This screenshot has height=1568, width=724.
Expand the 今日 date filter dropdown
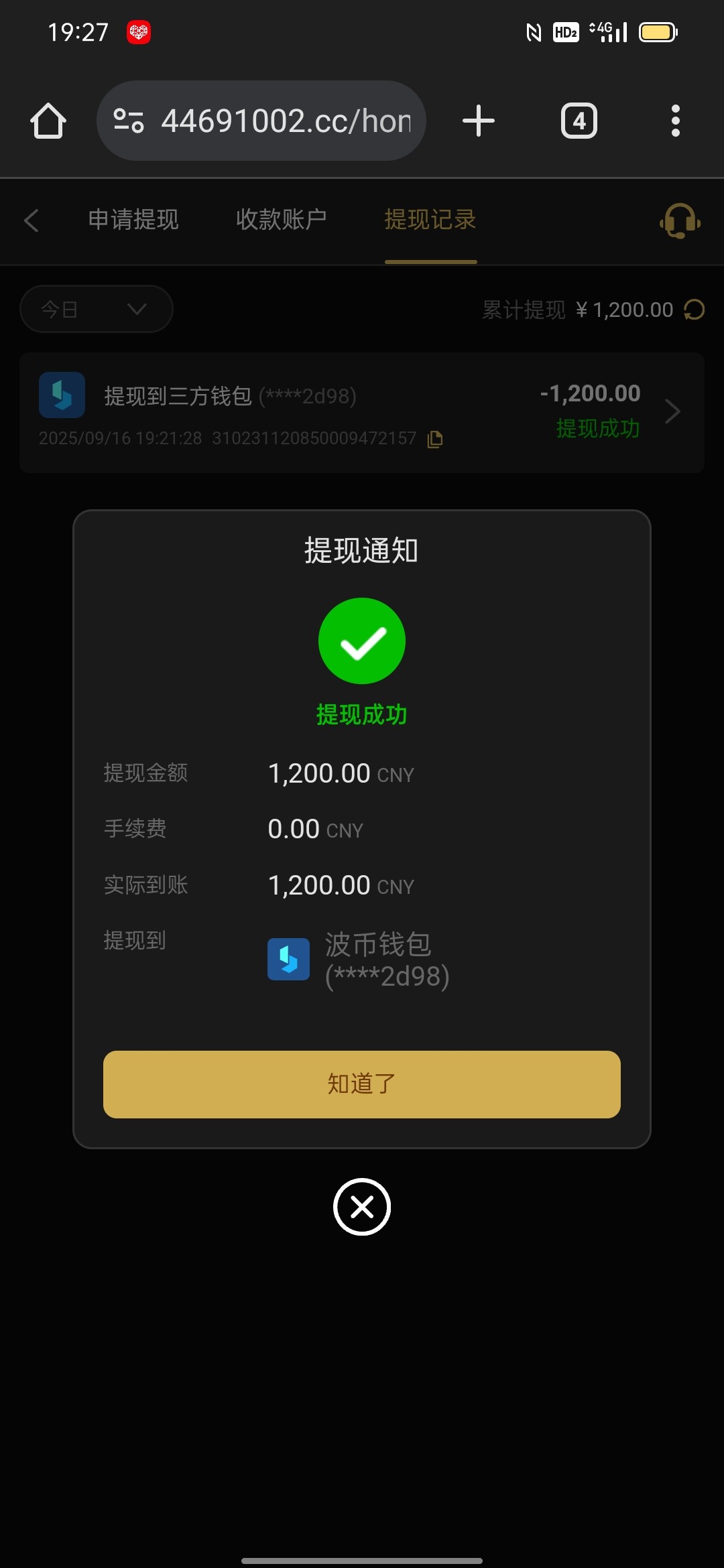(x=97, y=309)
